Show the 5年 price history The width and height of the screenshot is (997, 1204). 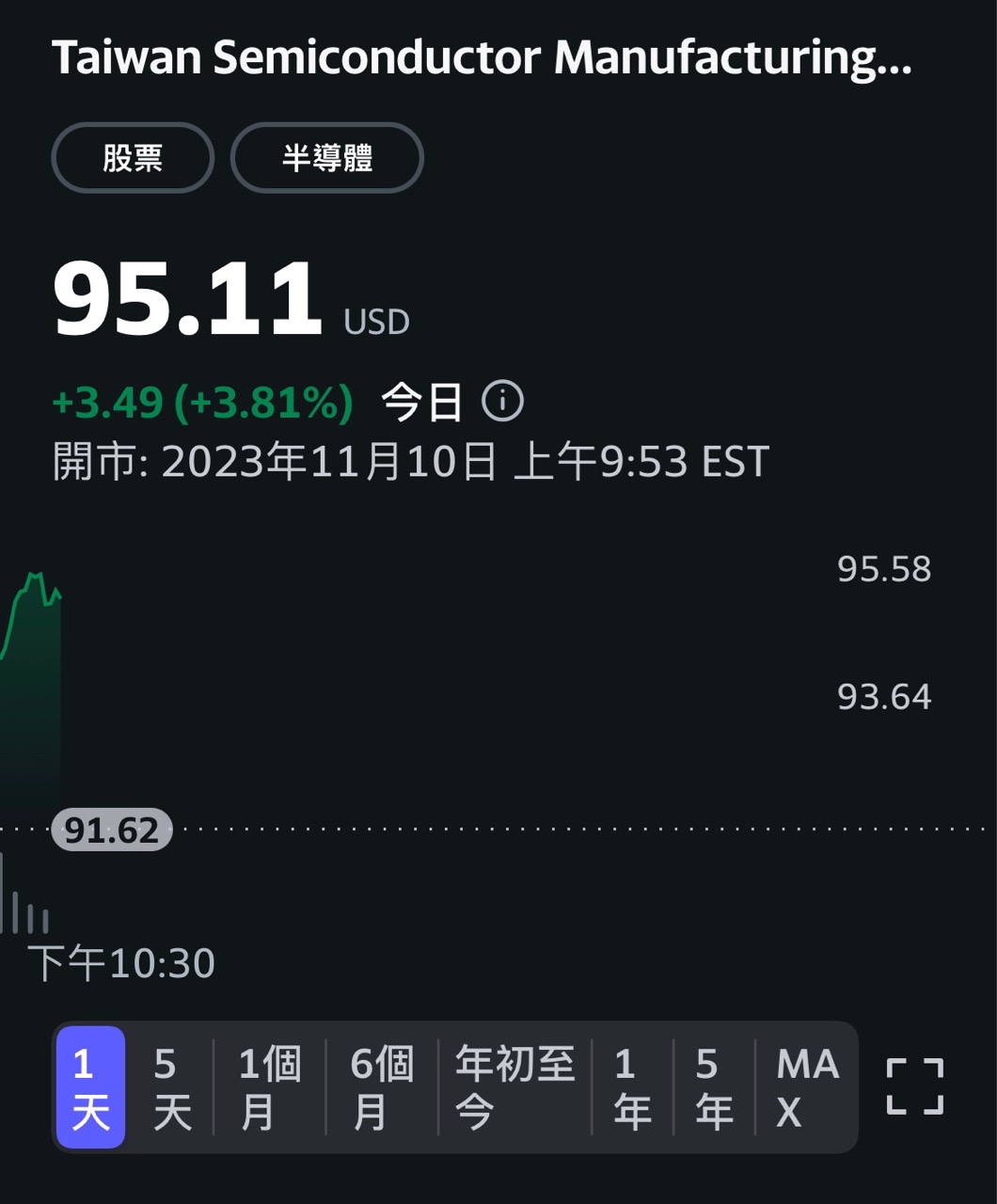(713, 1087)
